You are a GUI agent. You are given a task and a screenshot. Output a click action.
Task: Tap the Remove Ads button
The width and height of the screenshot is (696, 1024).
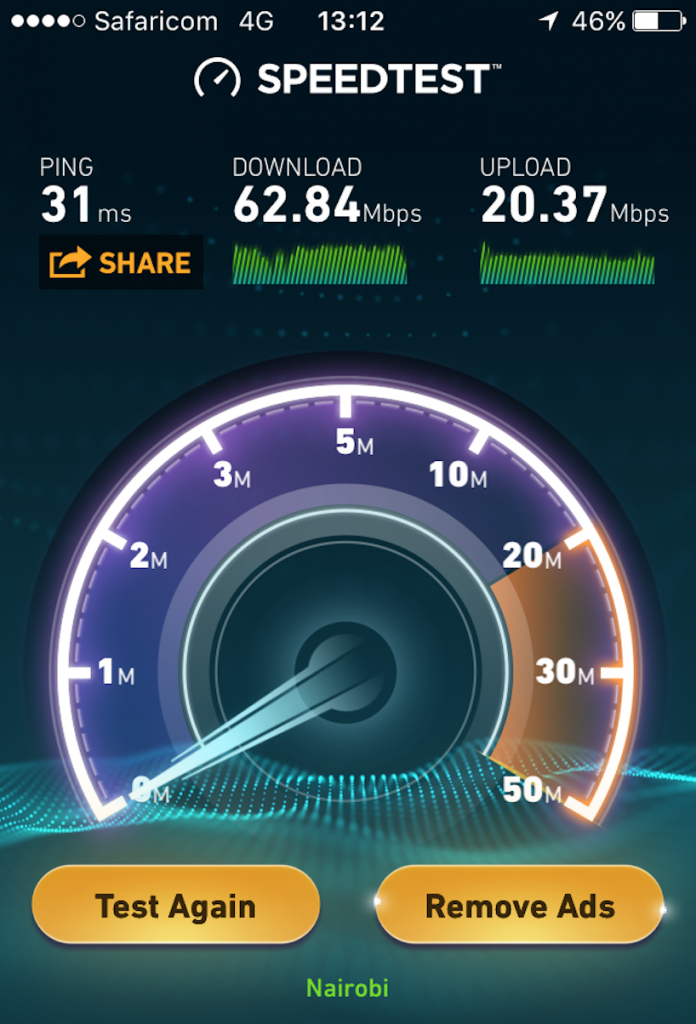pyautogui.click(x=520, y=906)
